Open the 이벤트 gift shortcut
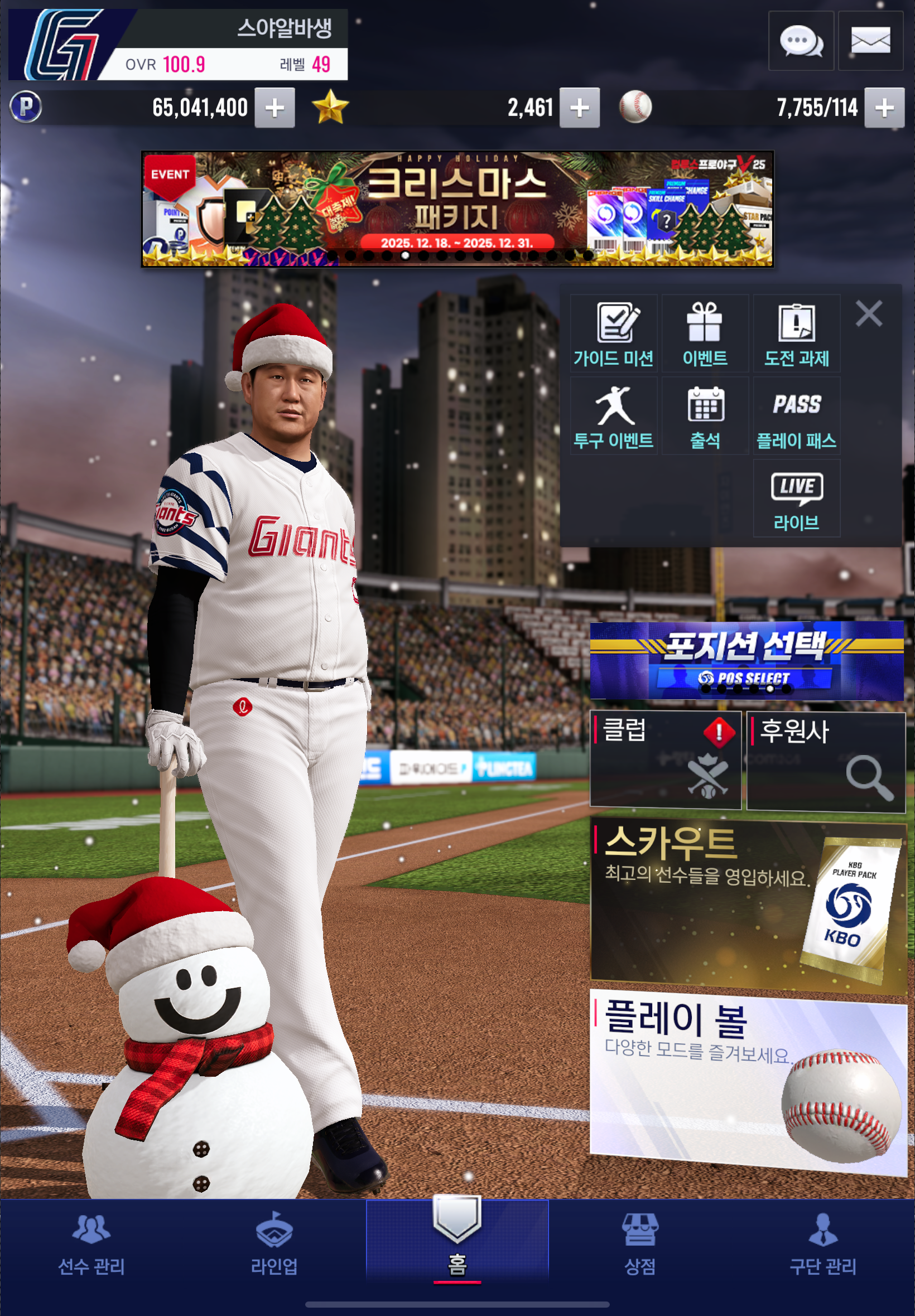915x1316 pixels. tap(705, 334)
